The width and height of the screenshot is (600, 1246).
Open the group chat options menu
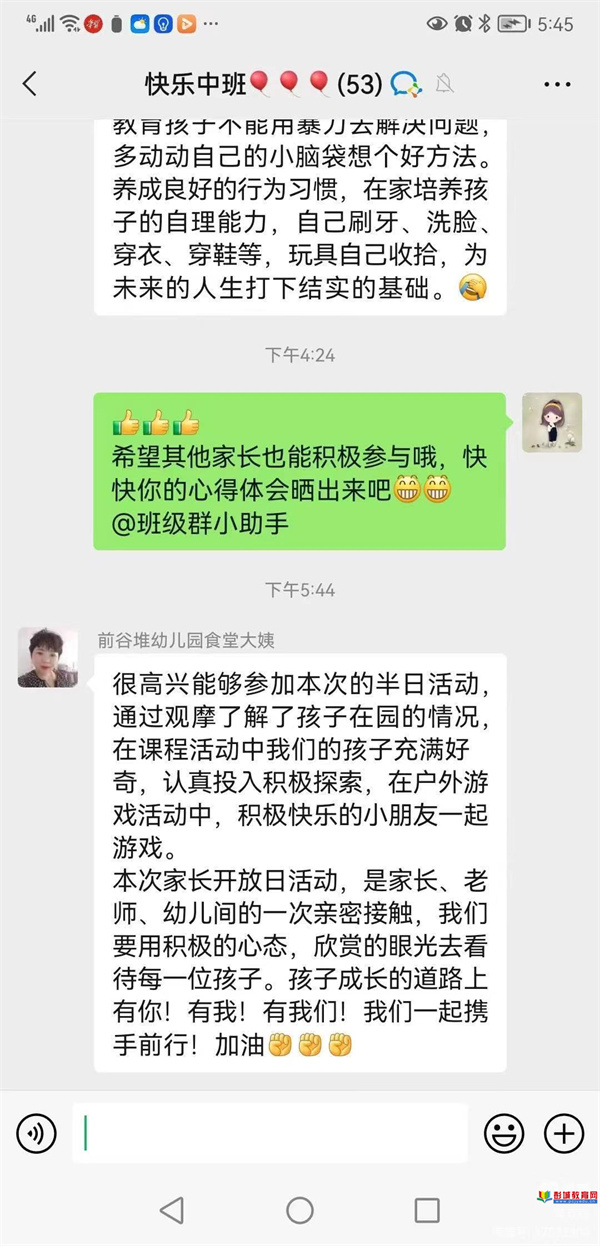click(x=557, y=84)
